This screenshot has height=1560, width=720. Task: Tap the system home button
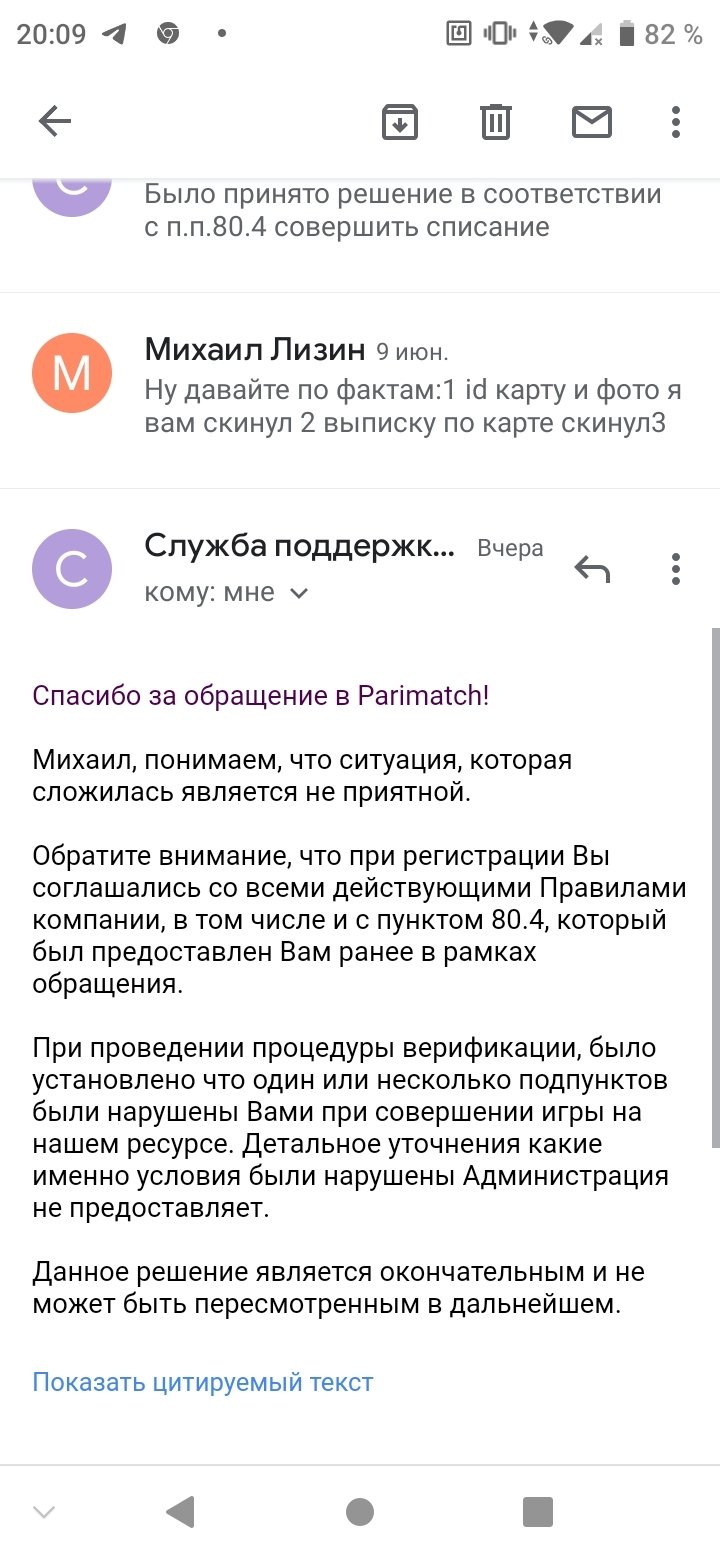point(360,1512)
